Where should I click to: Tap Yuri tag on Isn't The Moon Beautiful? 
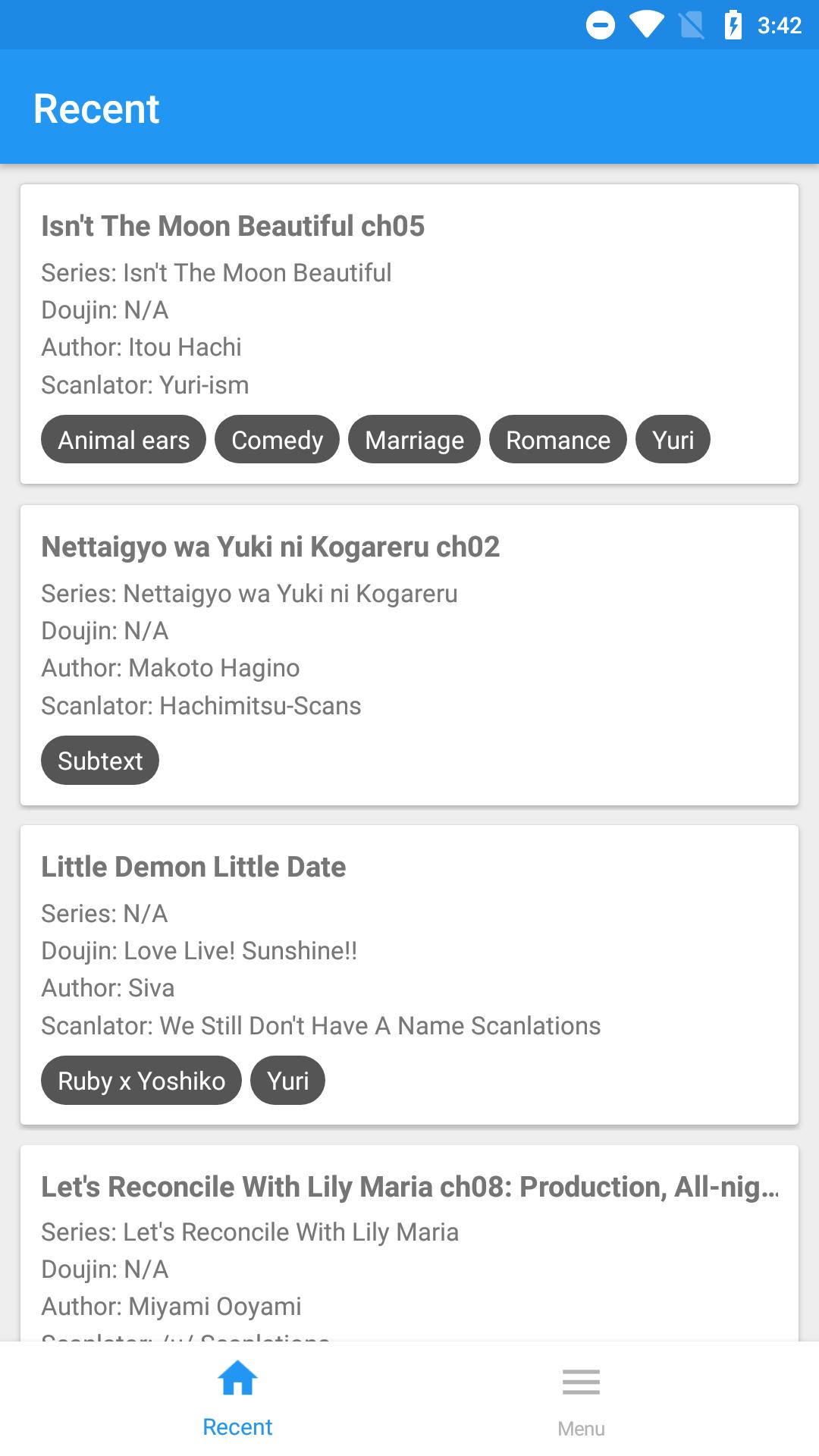click(673, 440)
